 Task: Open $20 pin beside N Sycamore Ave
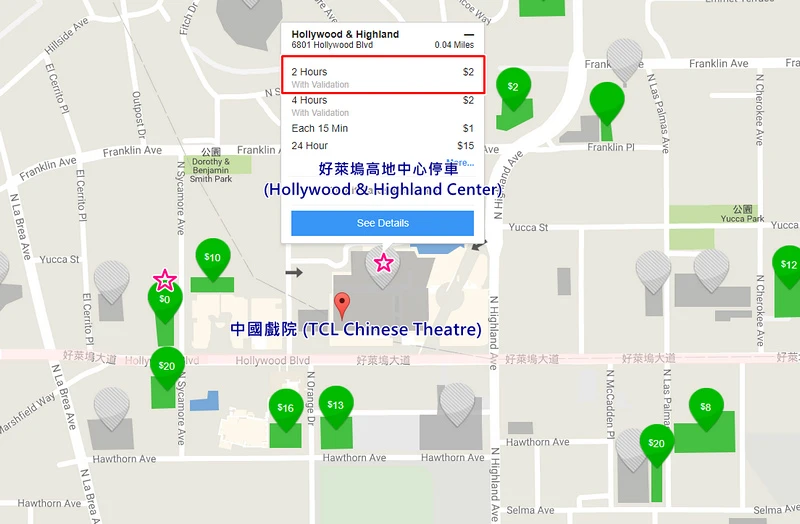(x=166, y=367)
